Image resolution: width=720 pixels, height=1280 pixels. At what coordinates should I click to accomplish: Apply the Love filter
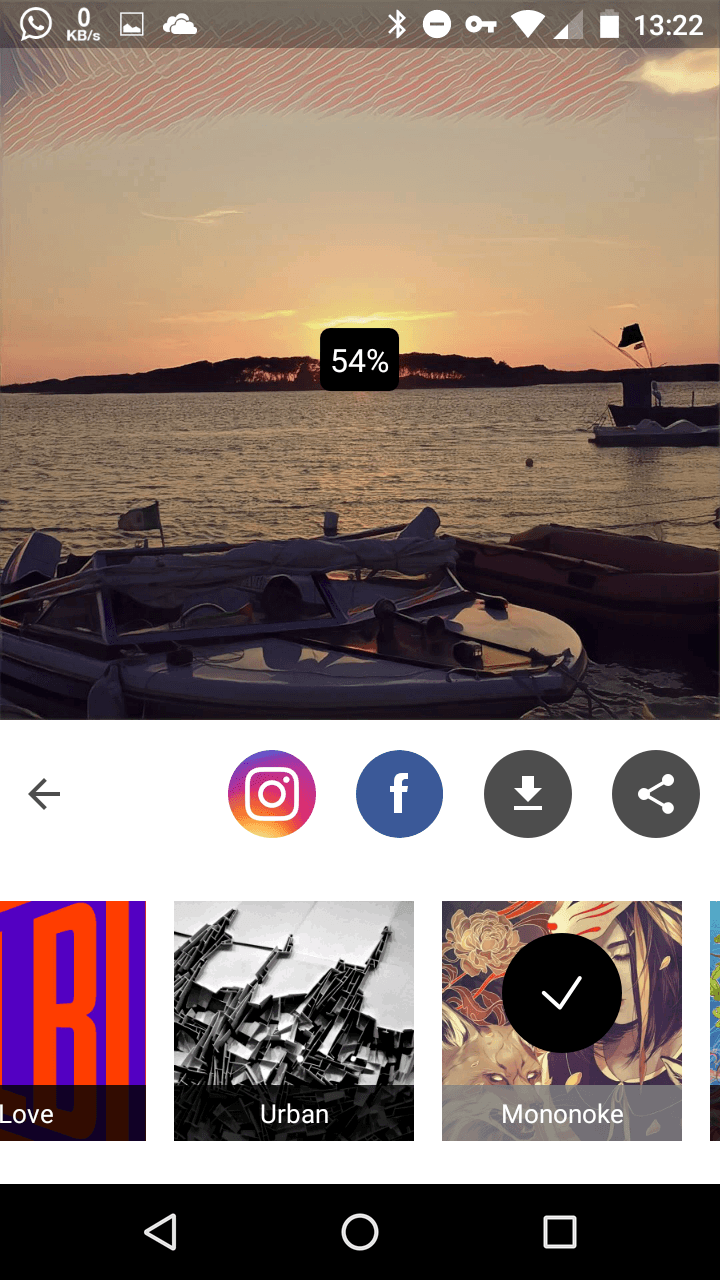(72, 1020)
